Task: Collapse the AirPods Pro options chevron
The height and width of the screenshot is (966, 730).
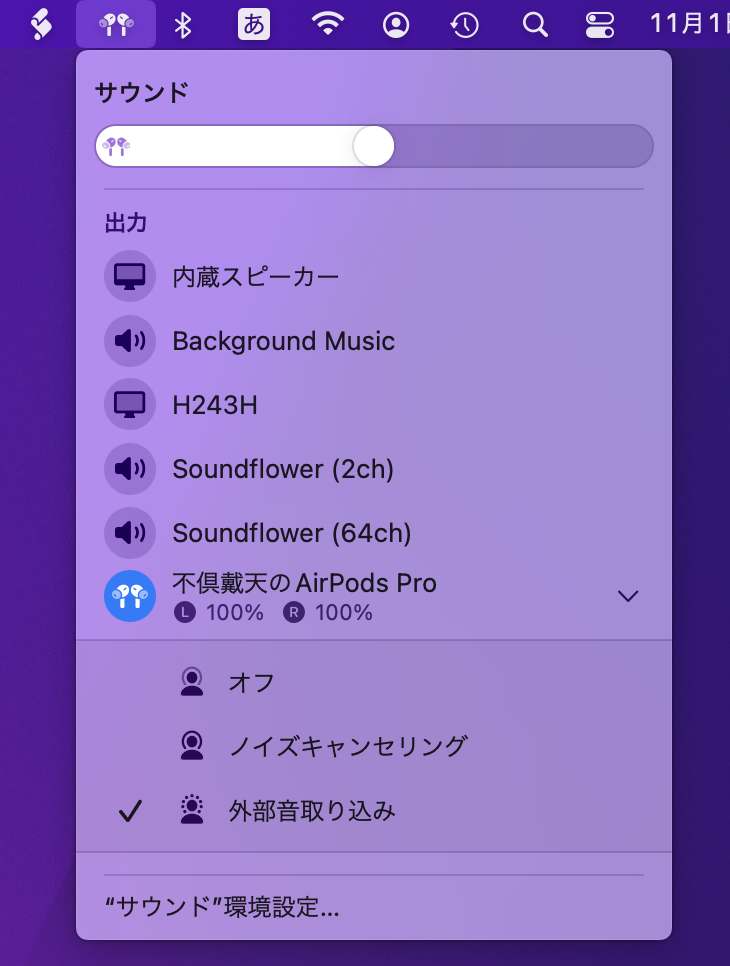Action: 628,596
